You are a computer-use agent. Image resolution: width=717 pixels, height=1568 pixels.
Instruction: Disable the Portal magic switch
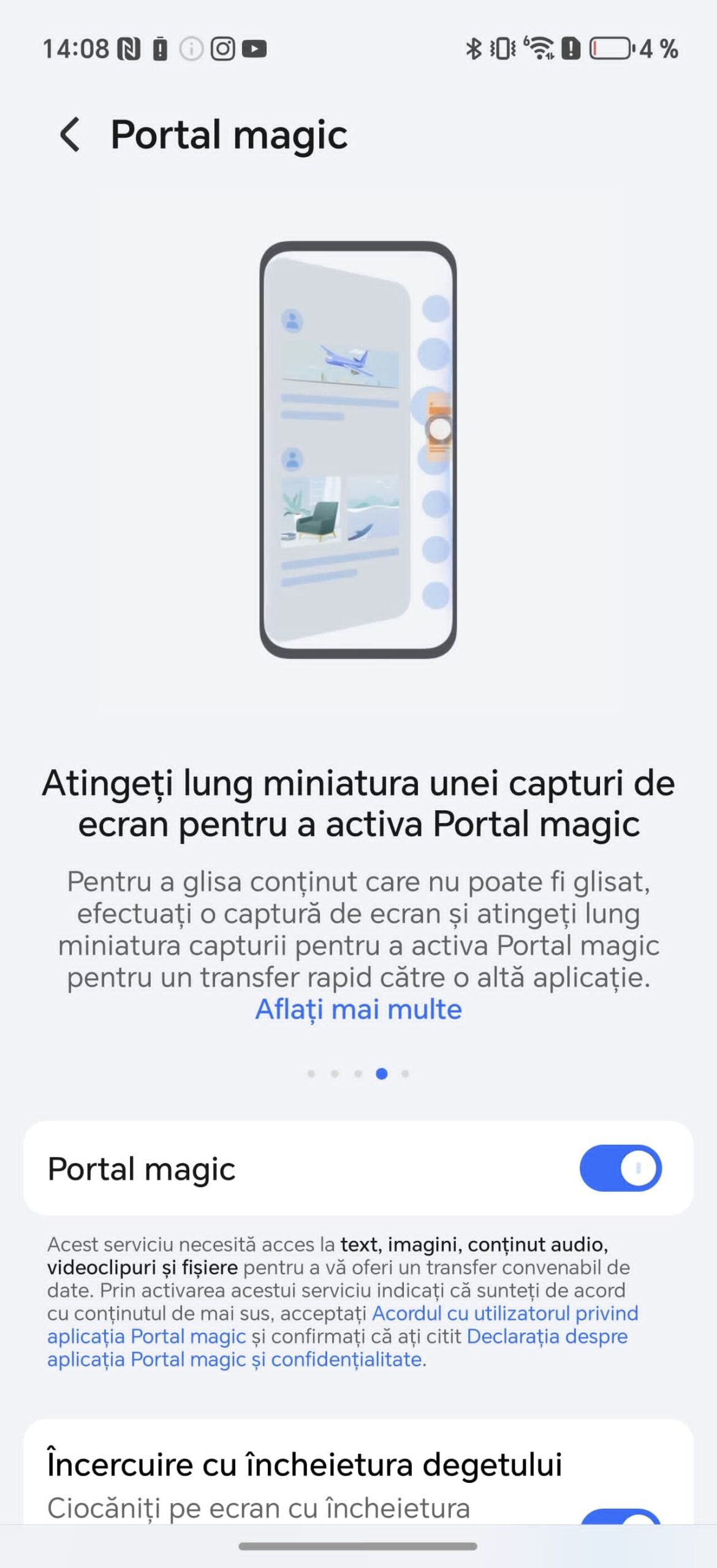tap(620, 1168)
